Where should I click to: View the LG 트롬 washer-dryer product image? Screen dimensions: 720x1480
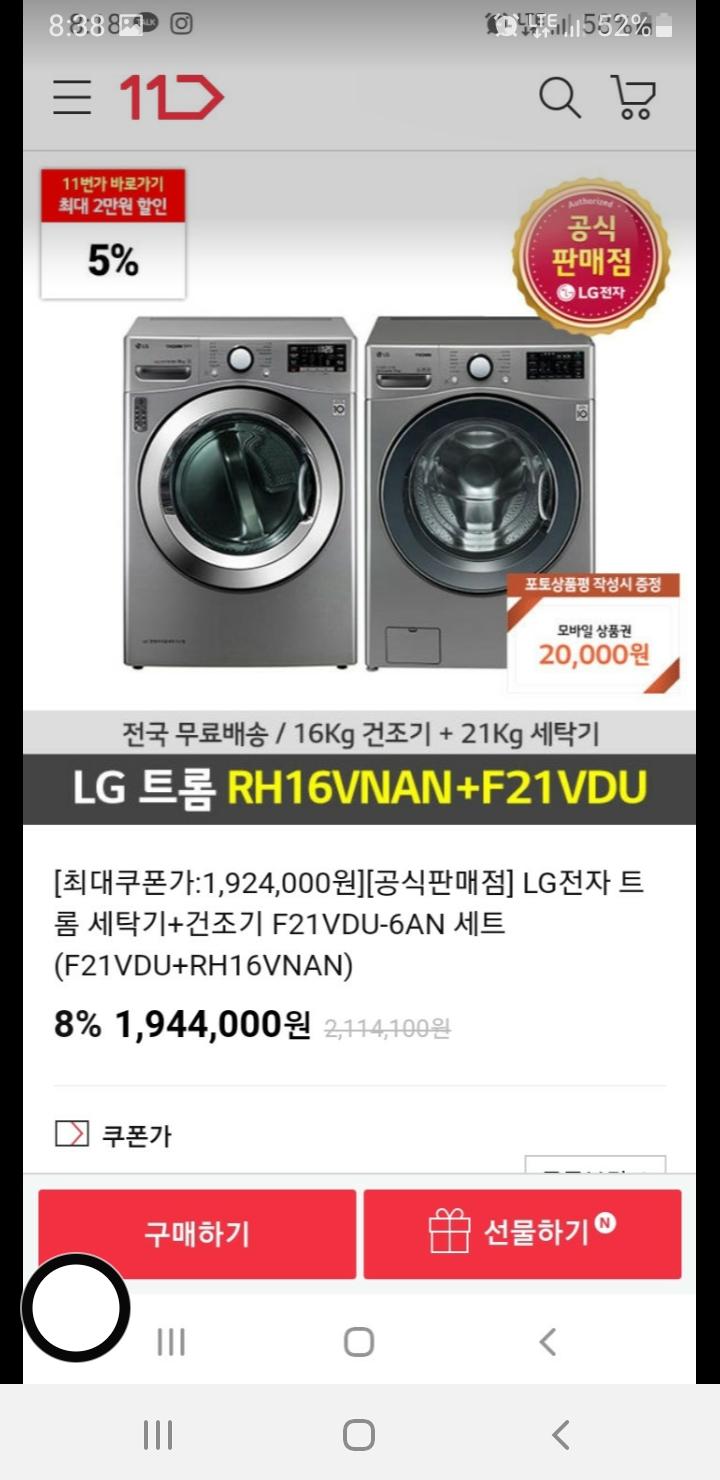[x=358, y=490]
